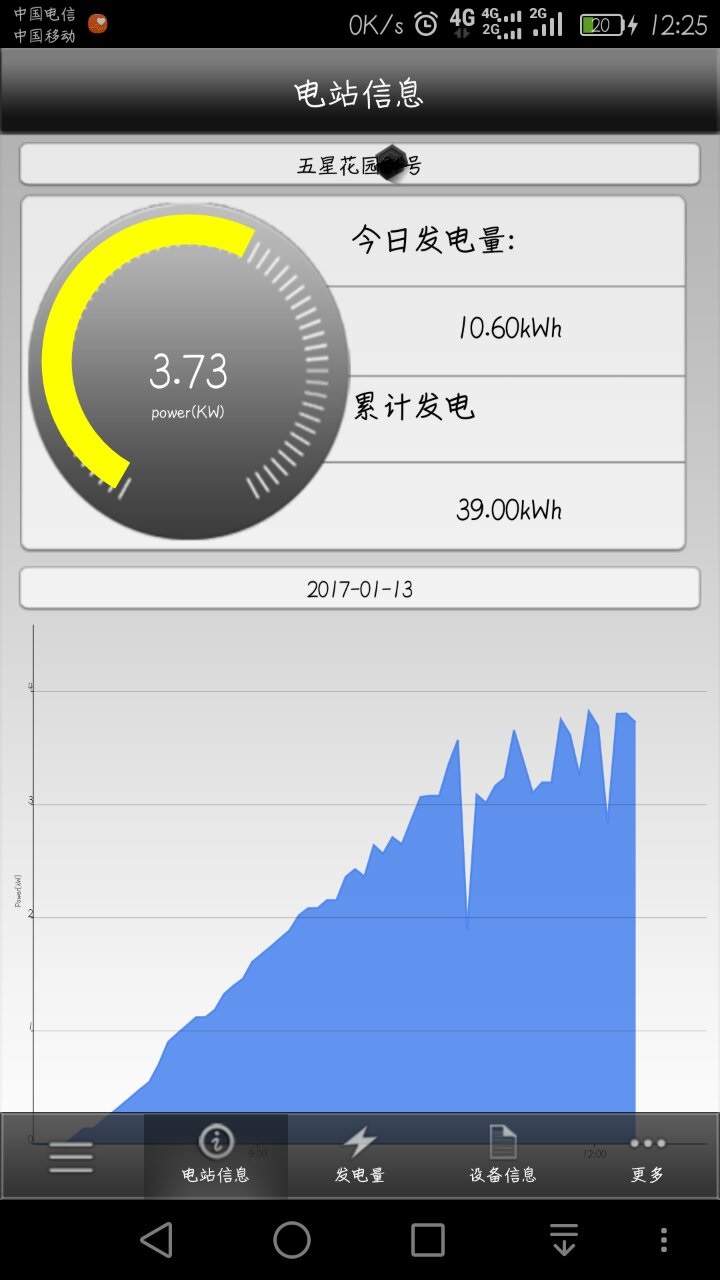Tap the 2017-01-13 date selector

360,589
